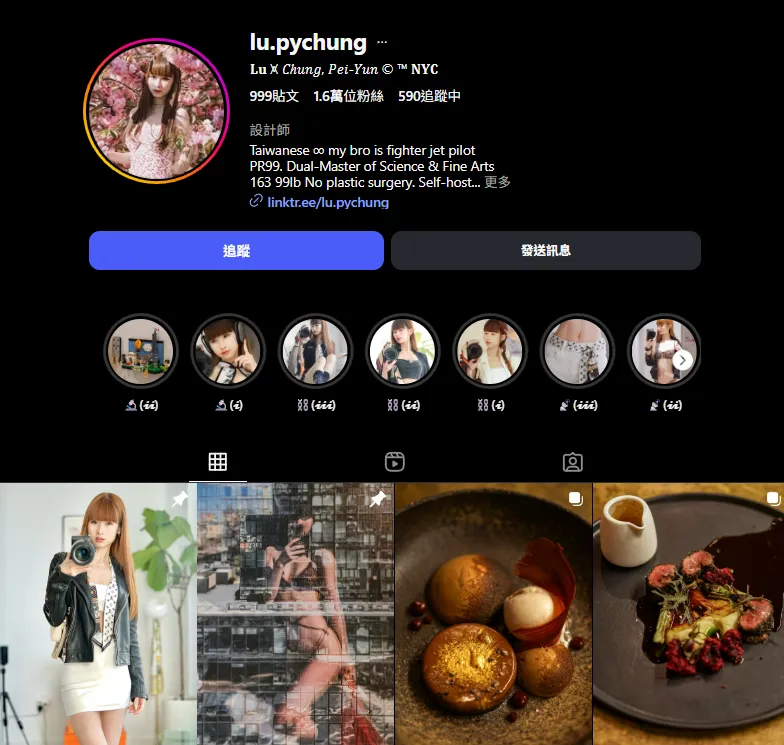
Task: Switch to the tagged photos tab
Action: (x=572, y=462)
